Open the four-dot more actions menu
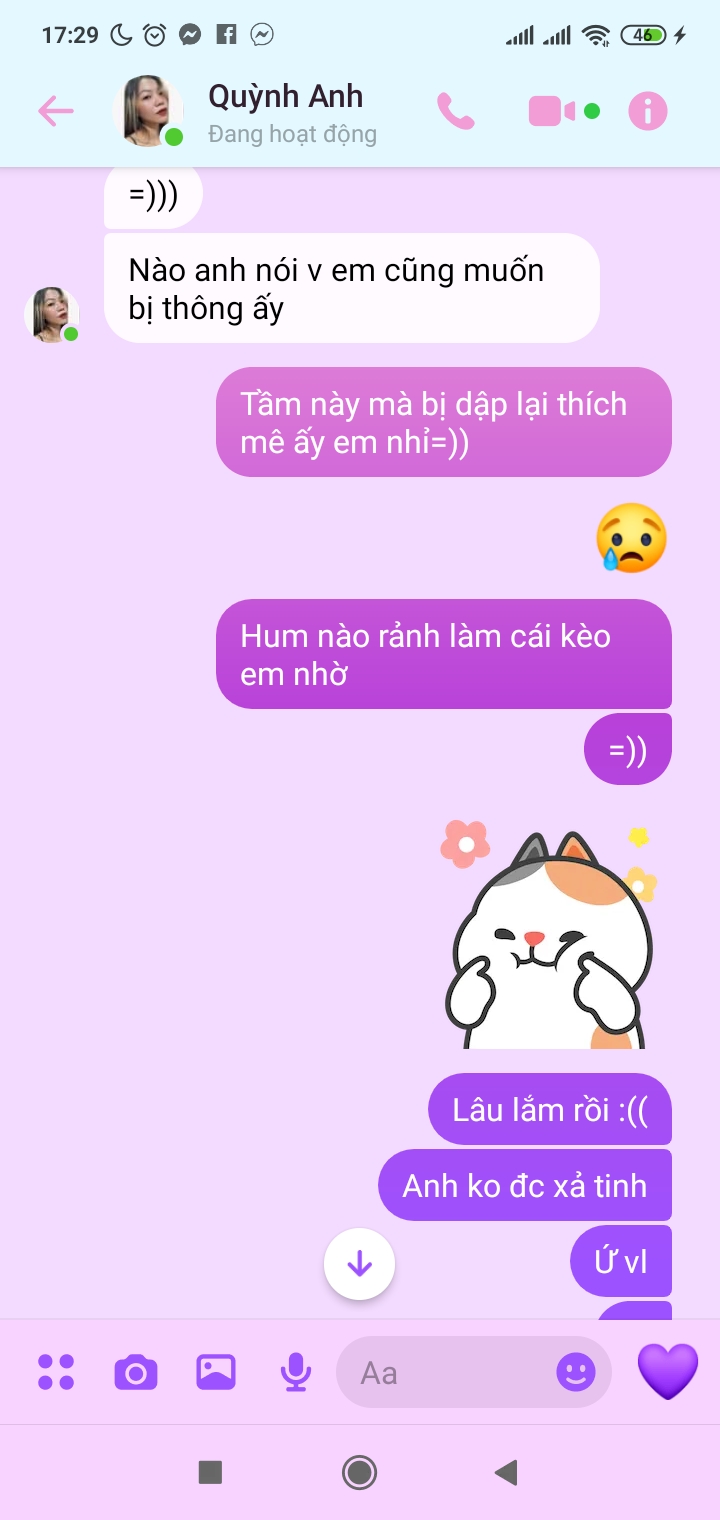The width and height of the screenshot is (720, 1520). [x=56, y=1372]
